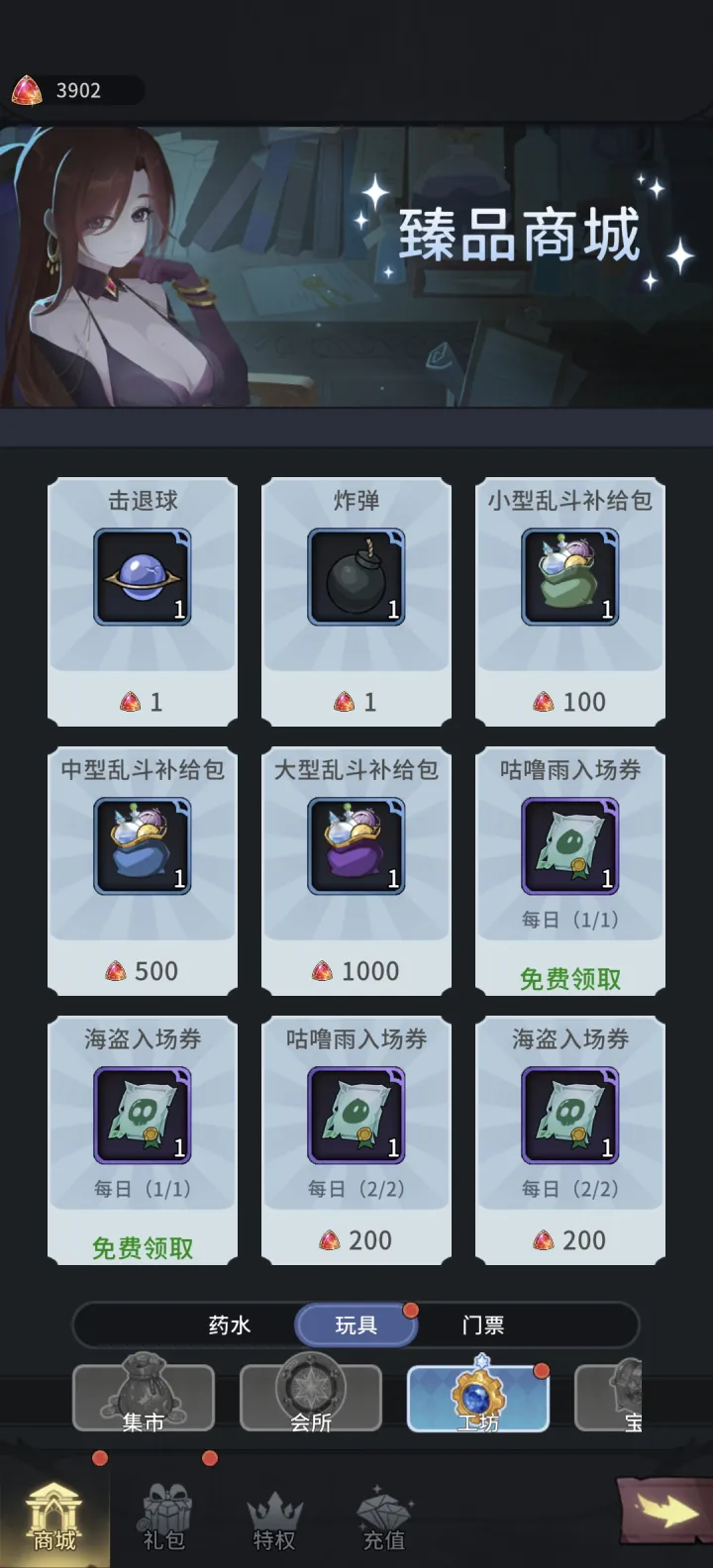The image size is (713, 1568).
Task: Buy the 炸弹 item
Action: pos(356,600)
